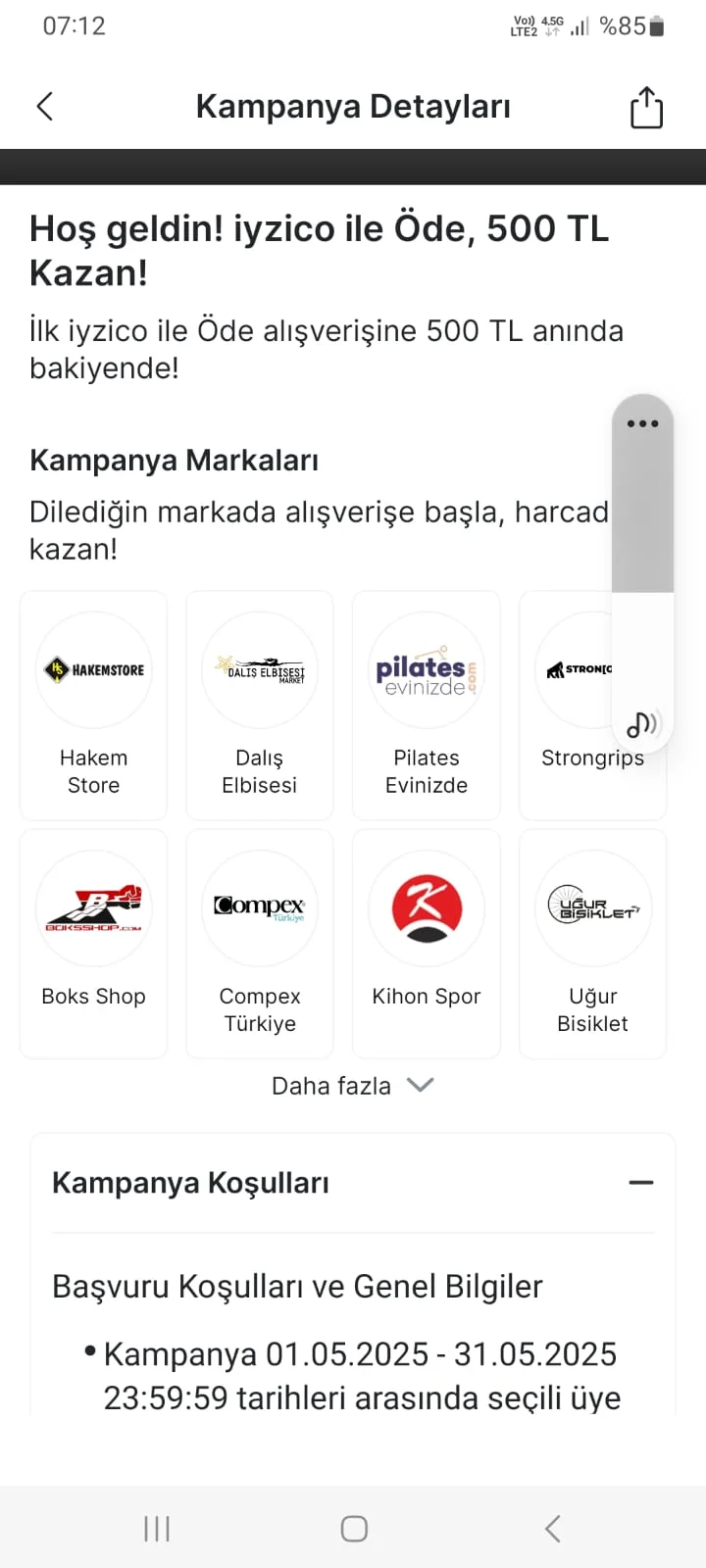
Task: Collapse the Kampanya Koşulları section
Action: 640,1183
